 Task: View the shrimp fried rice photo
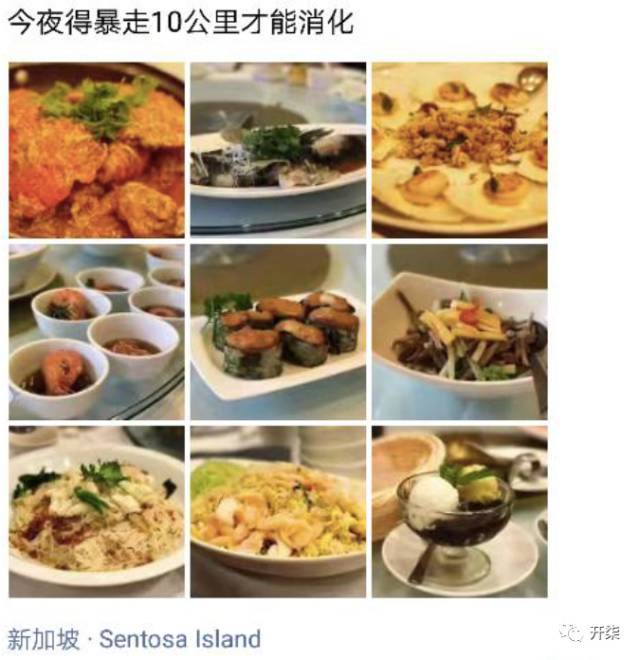point(278,512)
